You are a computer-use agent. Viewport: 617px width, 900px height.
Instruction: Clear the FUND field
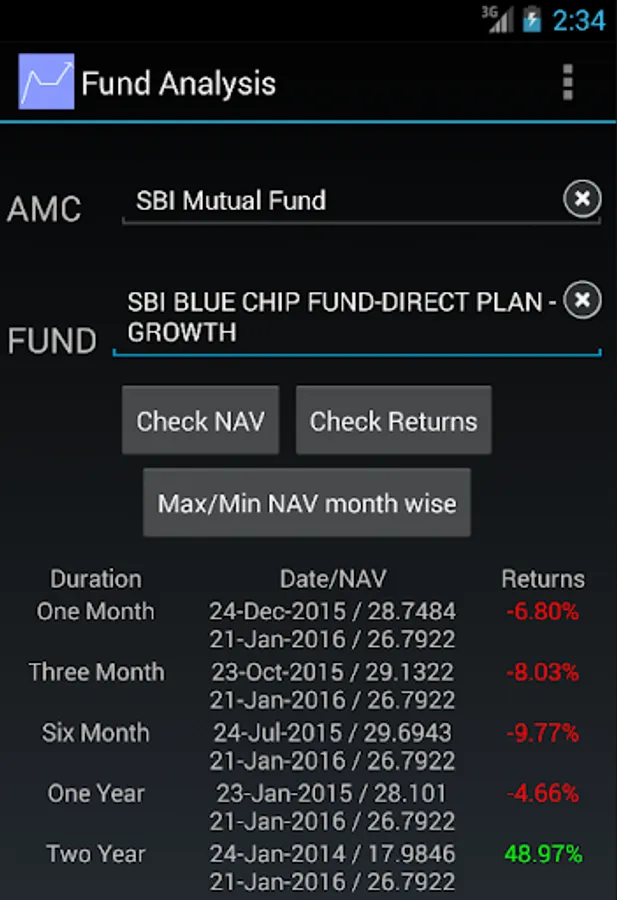(582, 300)
